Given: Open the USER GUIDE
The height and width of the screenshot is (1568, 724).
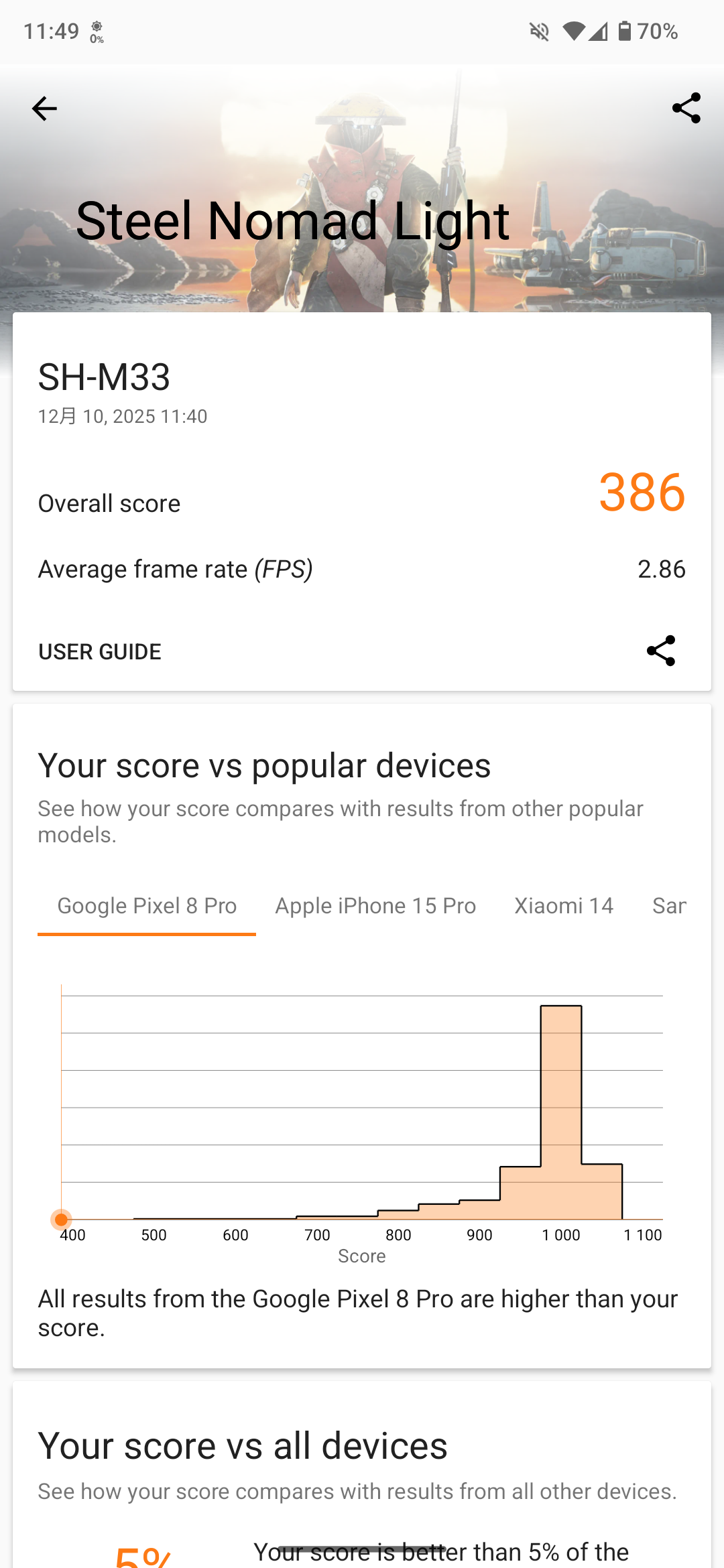Looking at the screenshot, I should (100, 651).
